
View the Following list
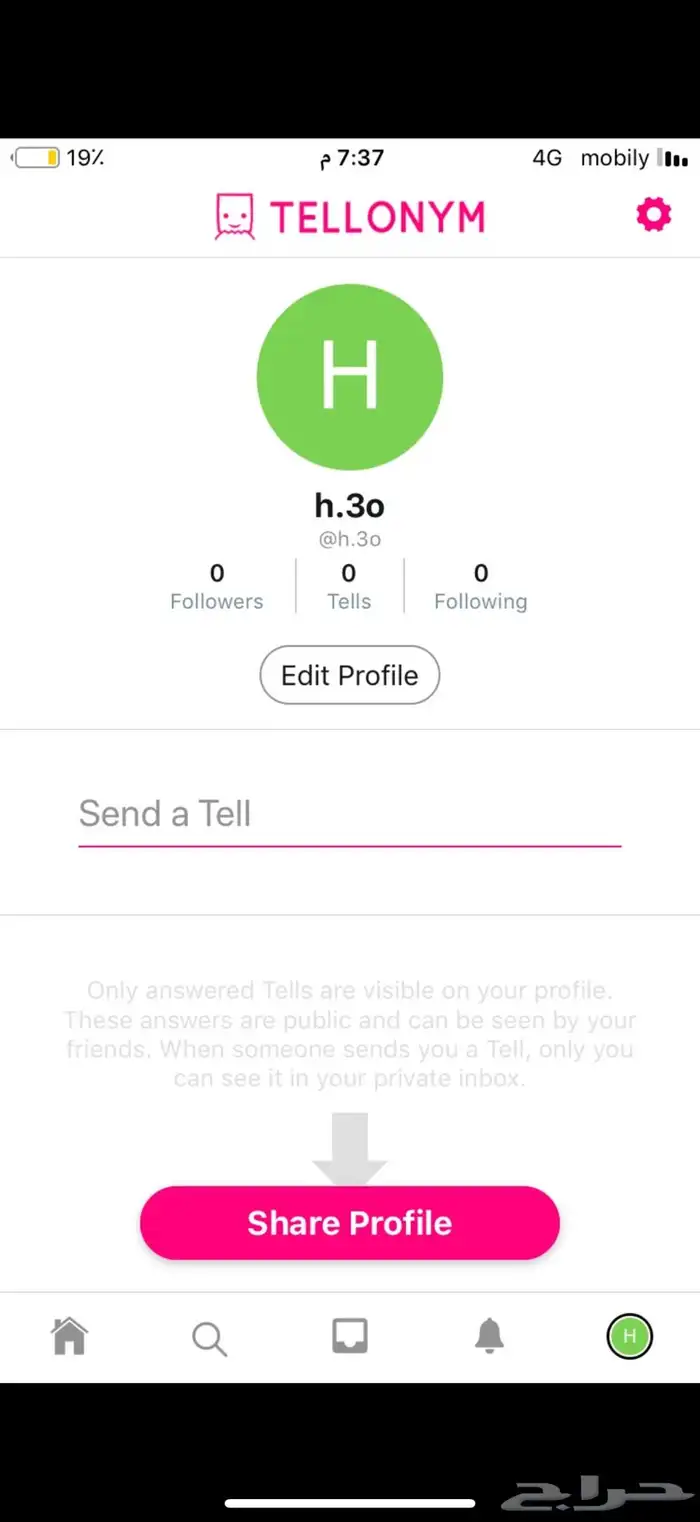click(x=480, y=587)
